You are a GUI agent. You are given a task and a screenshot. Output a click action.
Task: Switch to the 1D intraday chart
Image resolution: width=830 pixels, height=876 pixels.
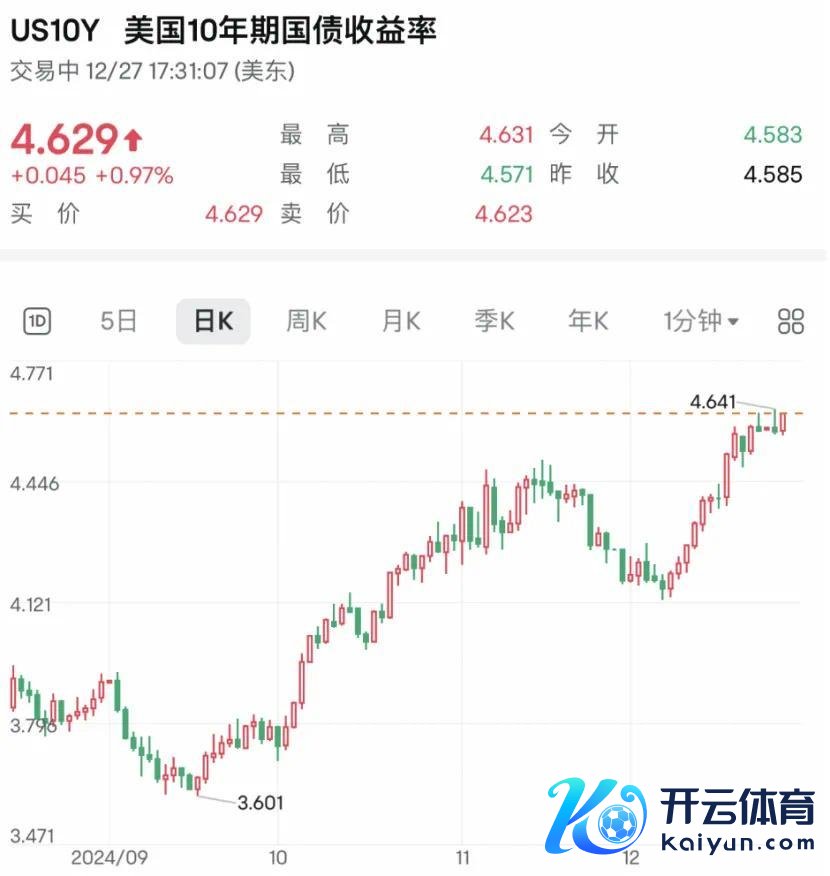click(x=37, y=321)
